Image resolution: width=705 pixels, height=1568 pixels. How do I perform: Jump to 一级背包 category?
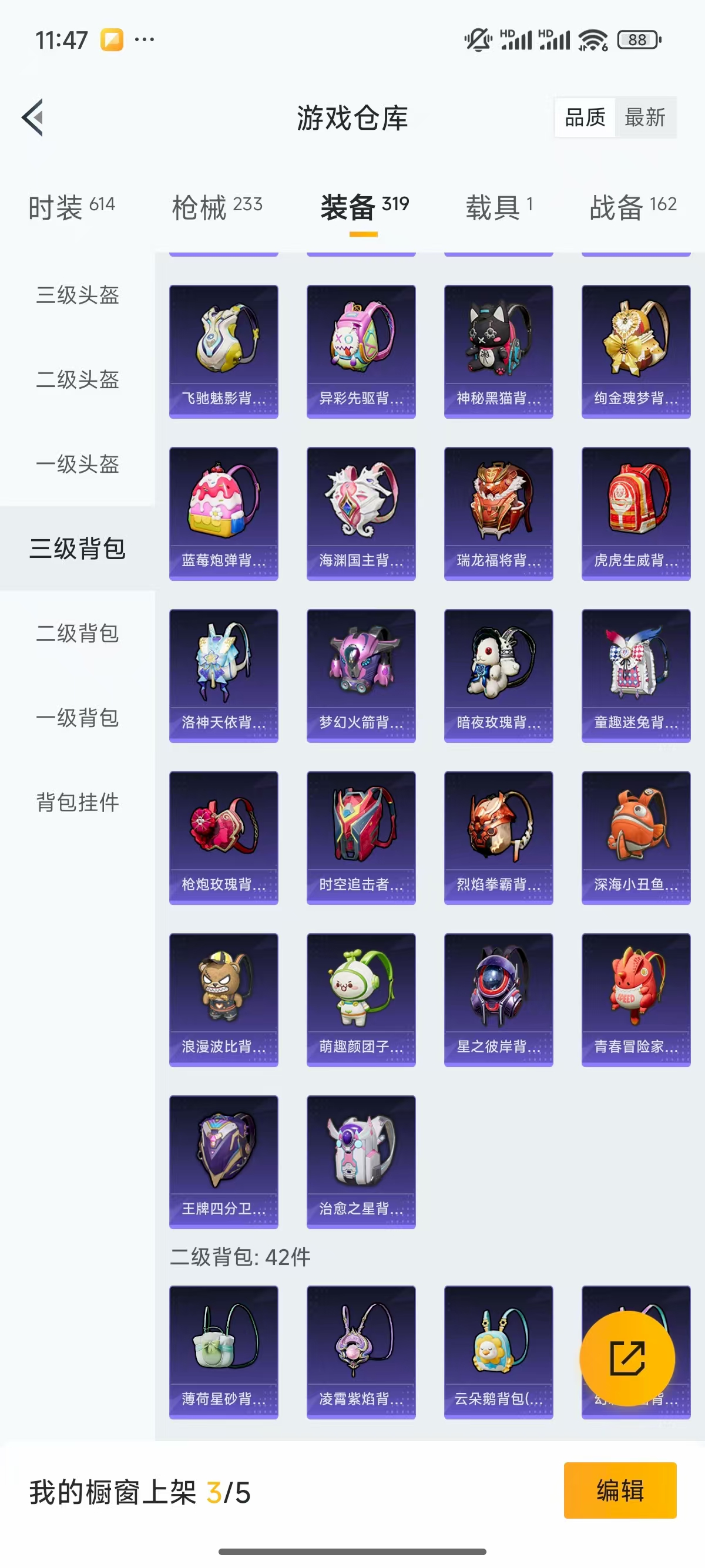(x=78, y=718)
